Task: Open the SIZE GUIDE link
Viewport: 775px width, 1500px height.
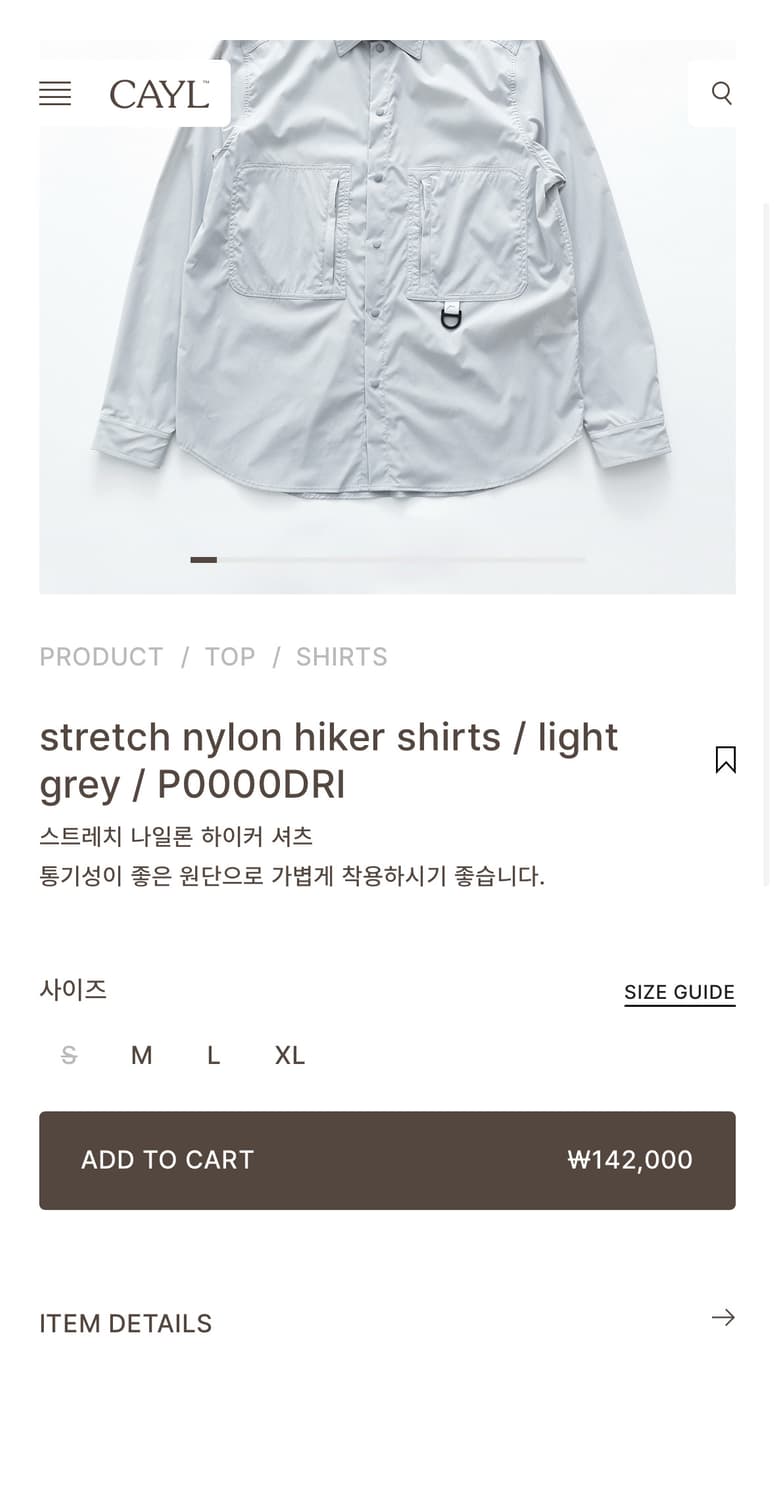Action: (x=679, y=992)
